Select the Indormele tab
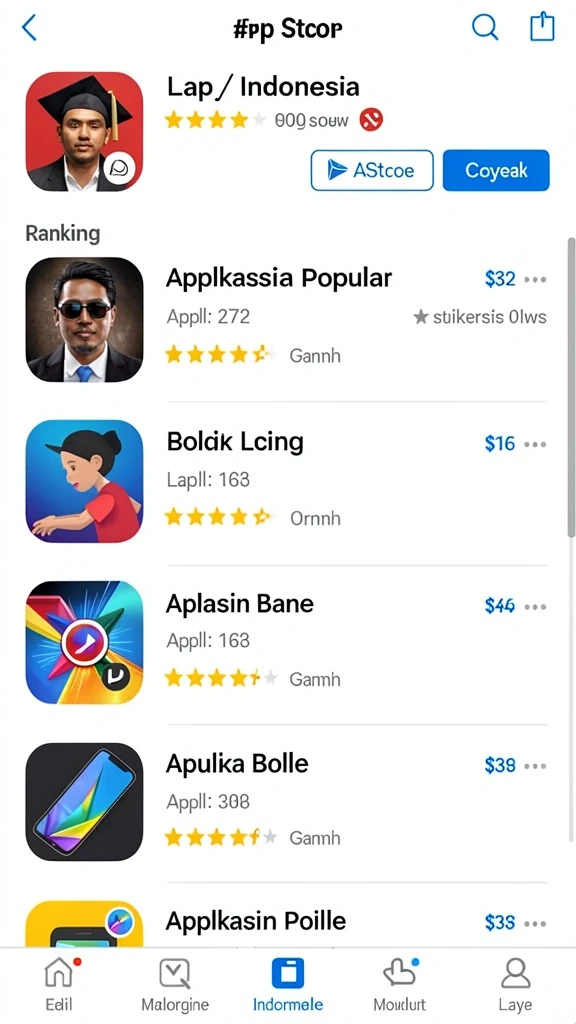The width and height of the screenshot is (576, 1024). (288, 984)
